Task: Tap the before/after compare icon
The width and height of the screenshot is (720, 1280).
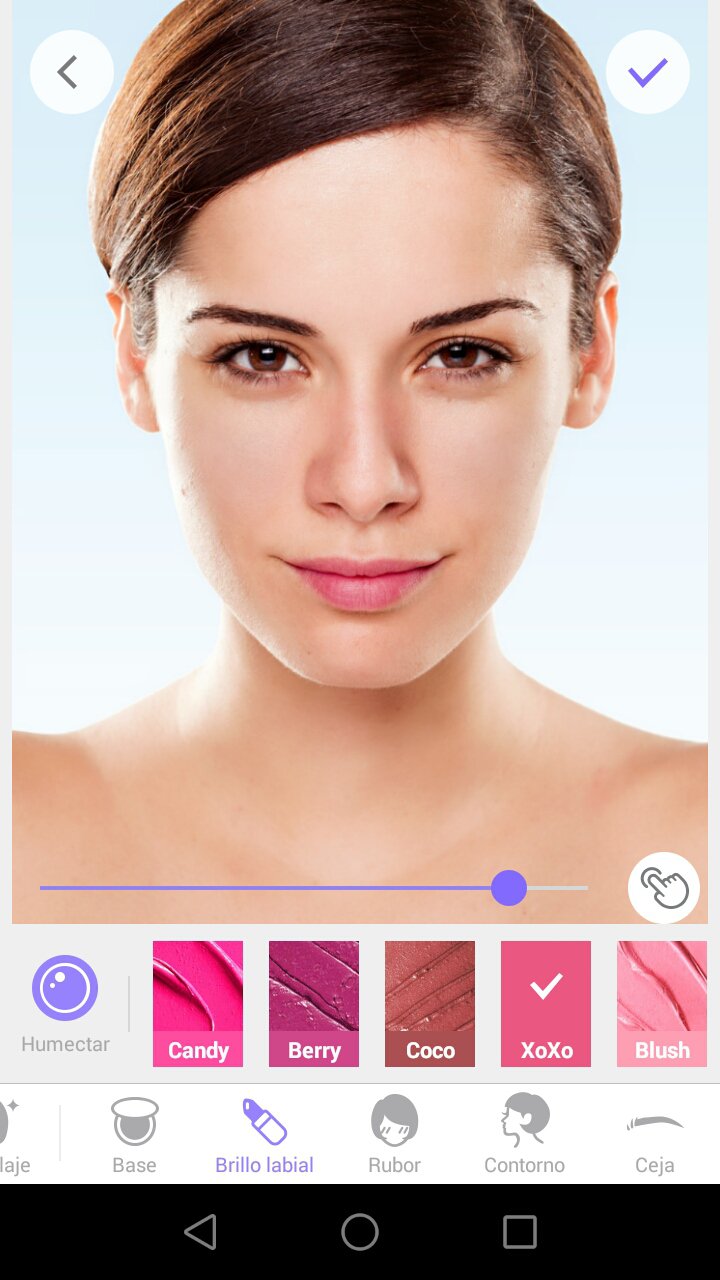Action: tap(663, 887)
